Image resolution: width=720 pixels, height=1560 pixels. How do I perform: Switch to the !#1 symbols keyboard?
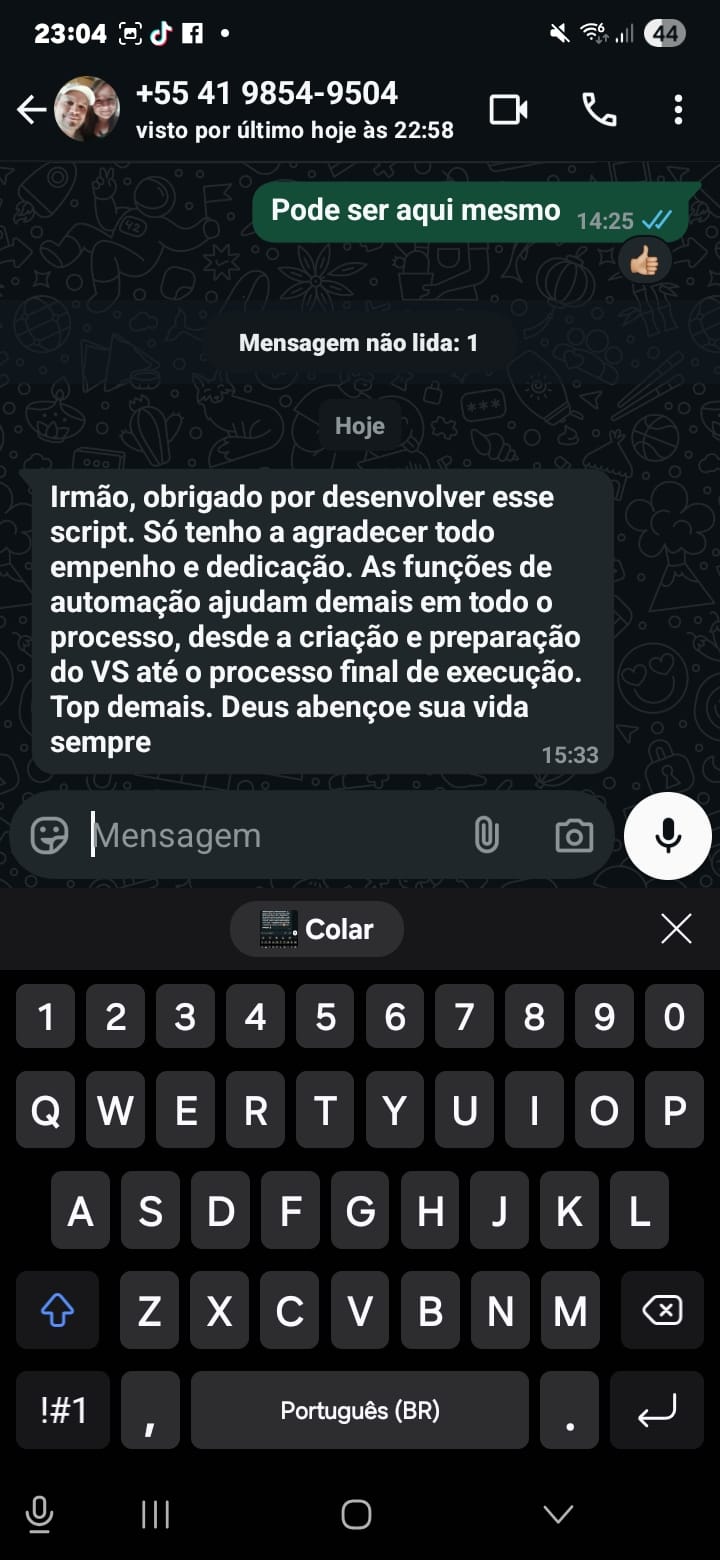tap(63, 1410)
